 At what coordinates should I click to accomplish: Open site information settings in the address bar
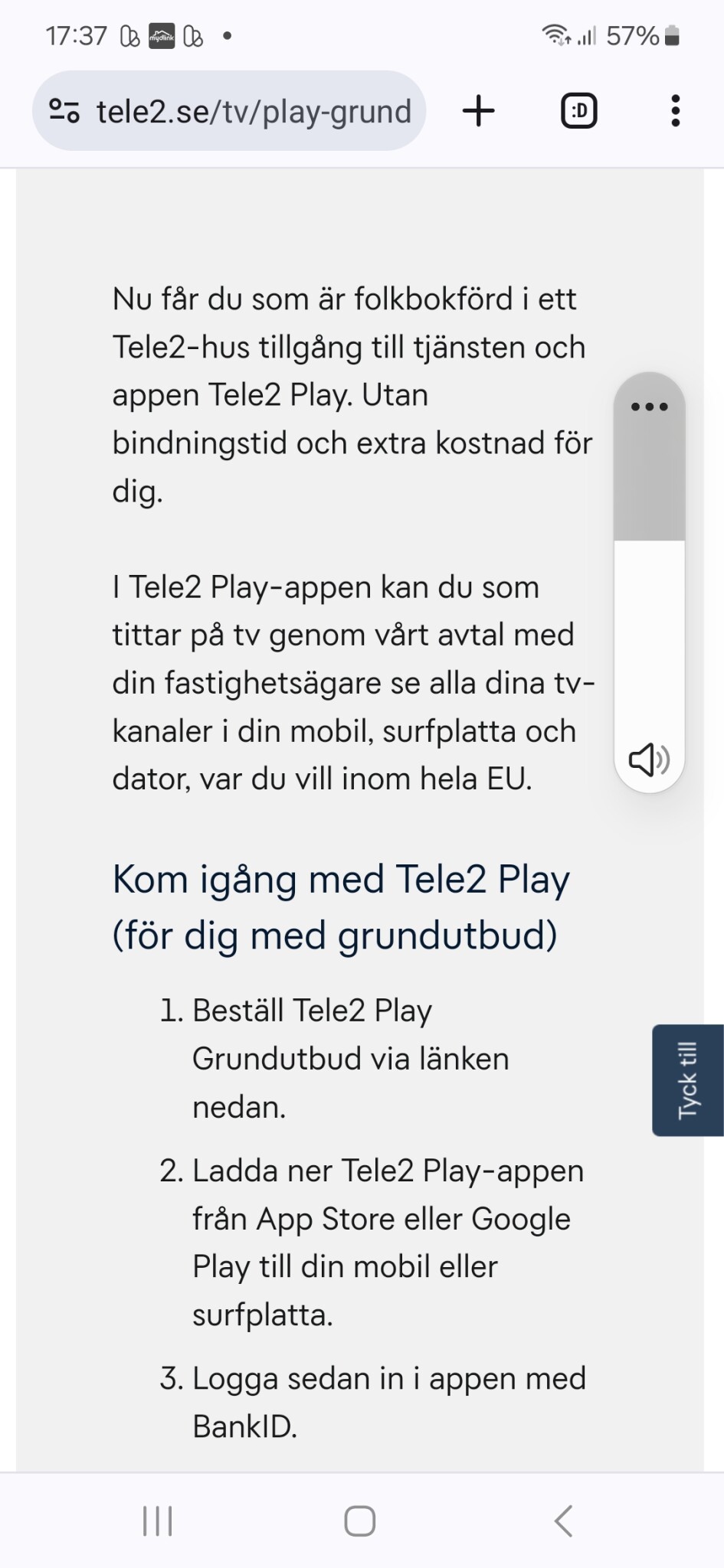(x=64, y=111)
